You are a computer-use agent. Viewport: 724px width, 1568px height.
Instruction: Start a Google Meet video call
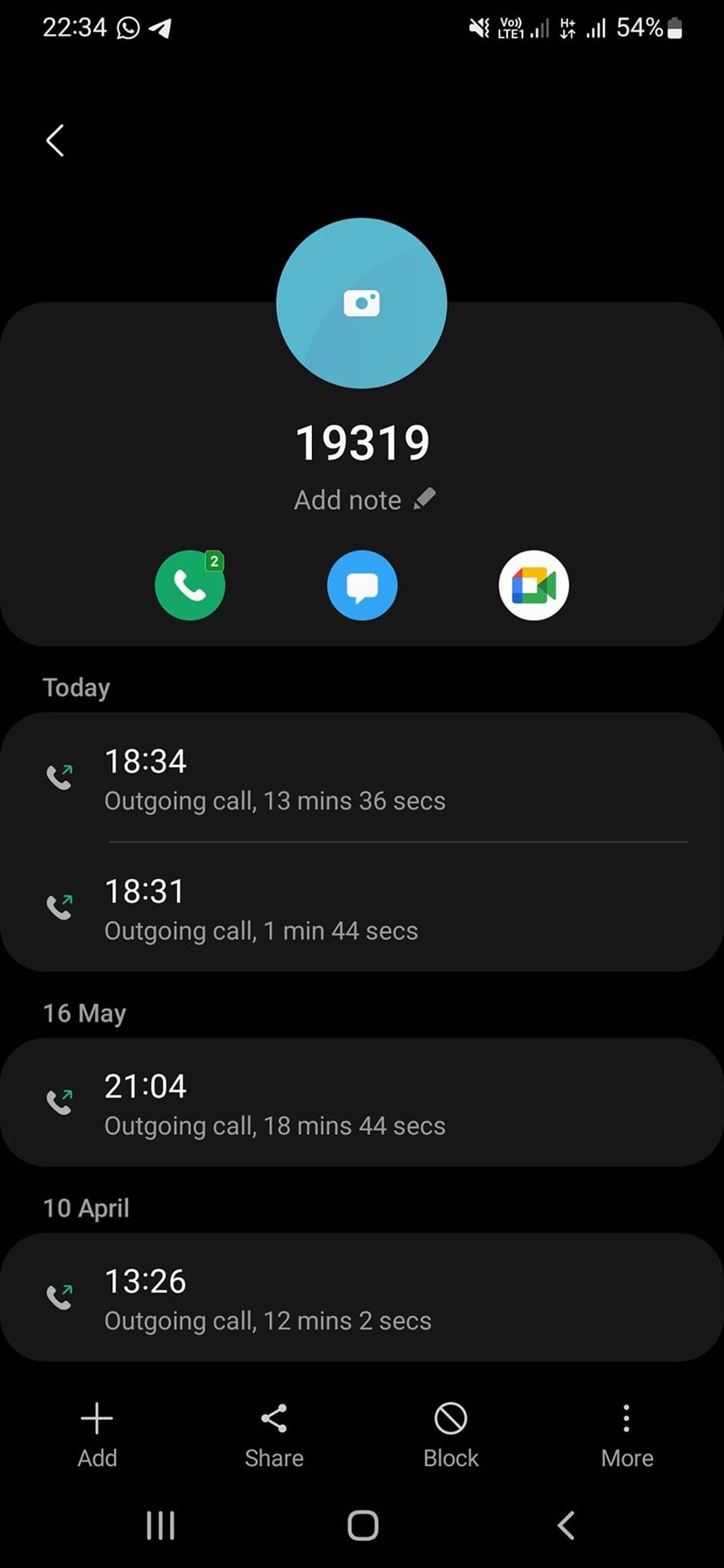(x=533, y=585)
